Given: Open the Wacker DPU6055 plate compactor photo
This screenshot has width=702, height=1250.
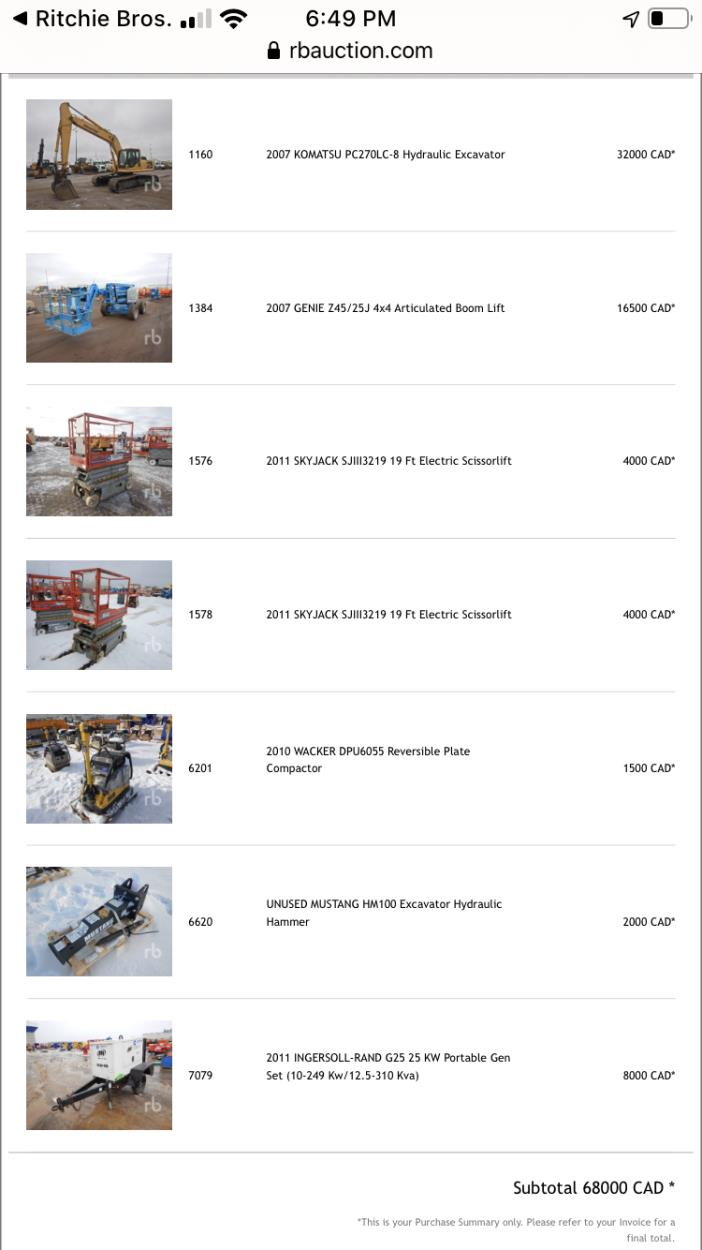Looking at the screenshot, I should (x=99, y=768).
